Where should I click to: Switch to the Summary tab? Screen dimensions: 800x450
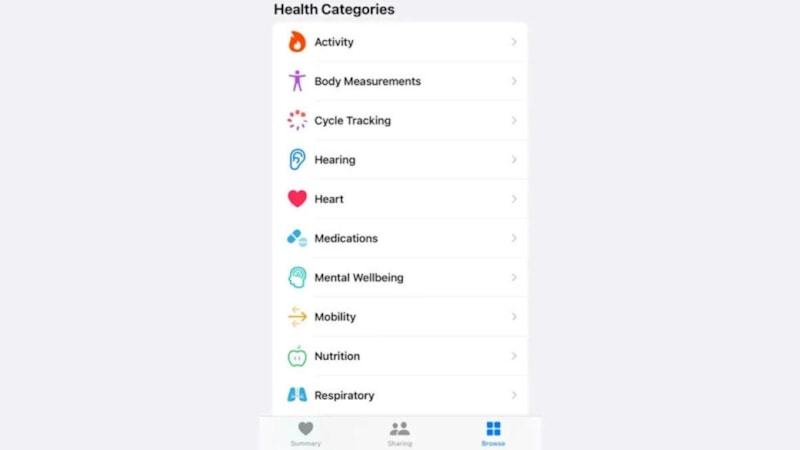pyautogui.click(x=306, y=433)
